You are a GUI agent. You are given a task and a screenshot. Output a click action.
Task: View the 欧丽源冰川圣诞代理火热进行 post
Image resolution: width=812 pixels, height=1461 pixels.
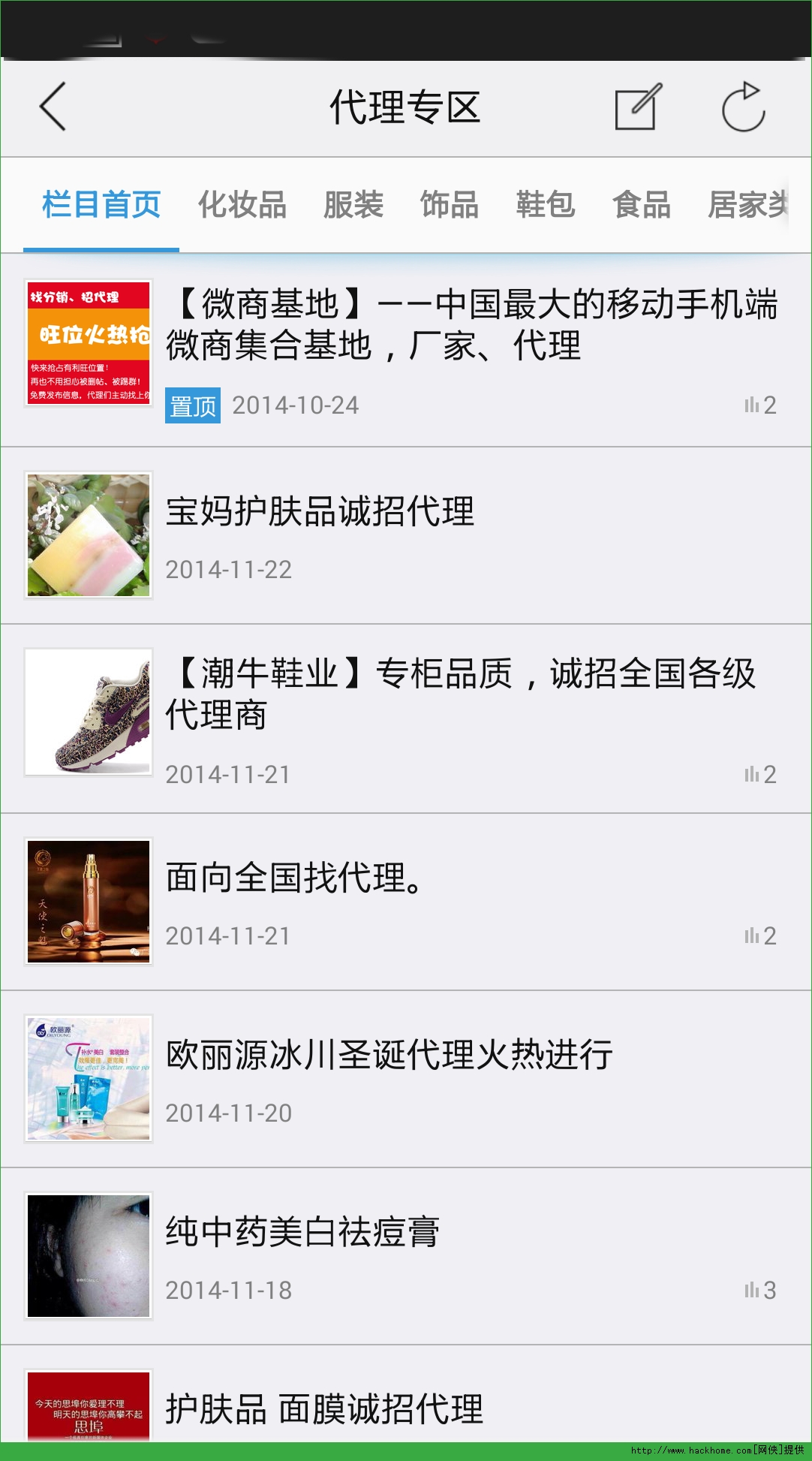389,1056
